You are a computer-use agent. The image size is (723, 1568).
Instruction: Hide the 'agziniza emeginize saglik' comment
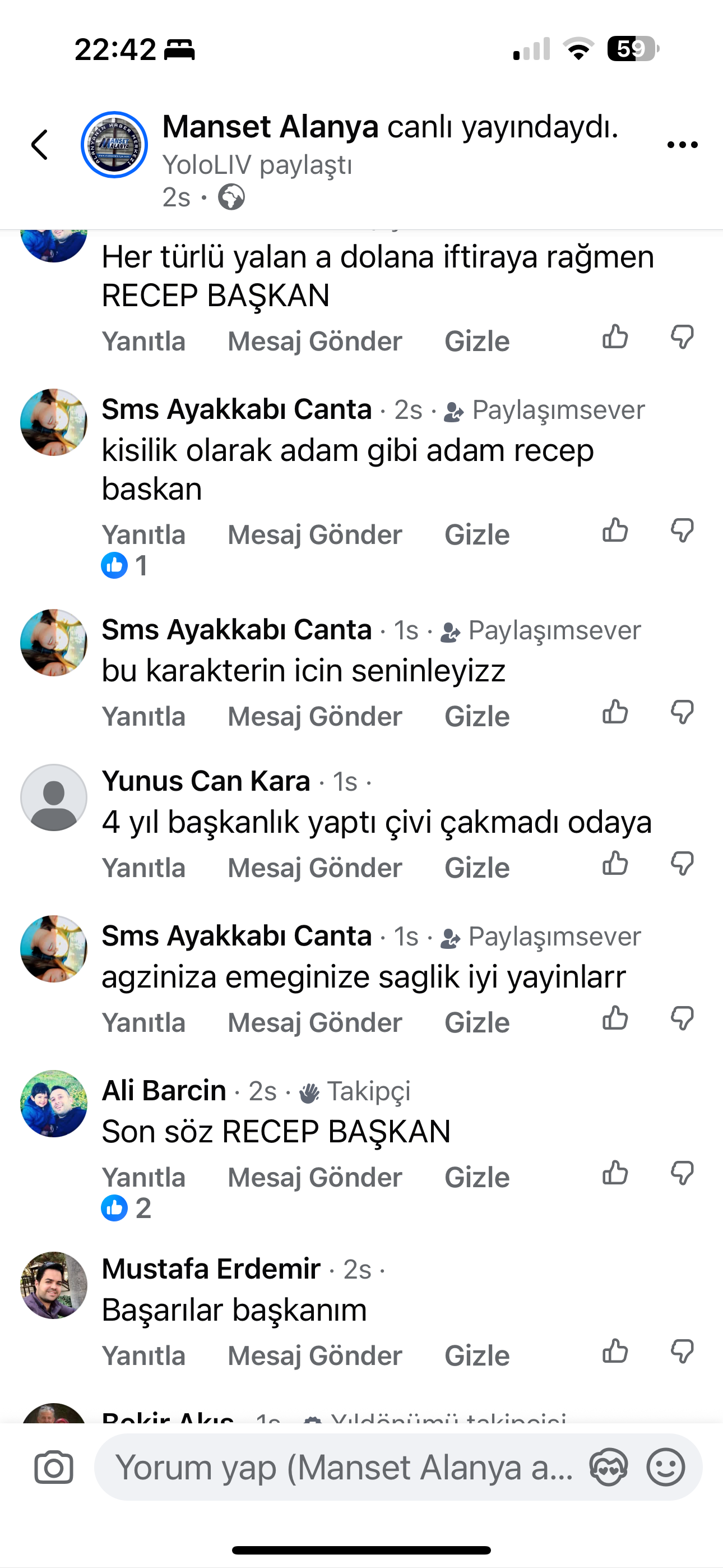click(x=476, y=1022)
